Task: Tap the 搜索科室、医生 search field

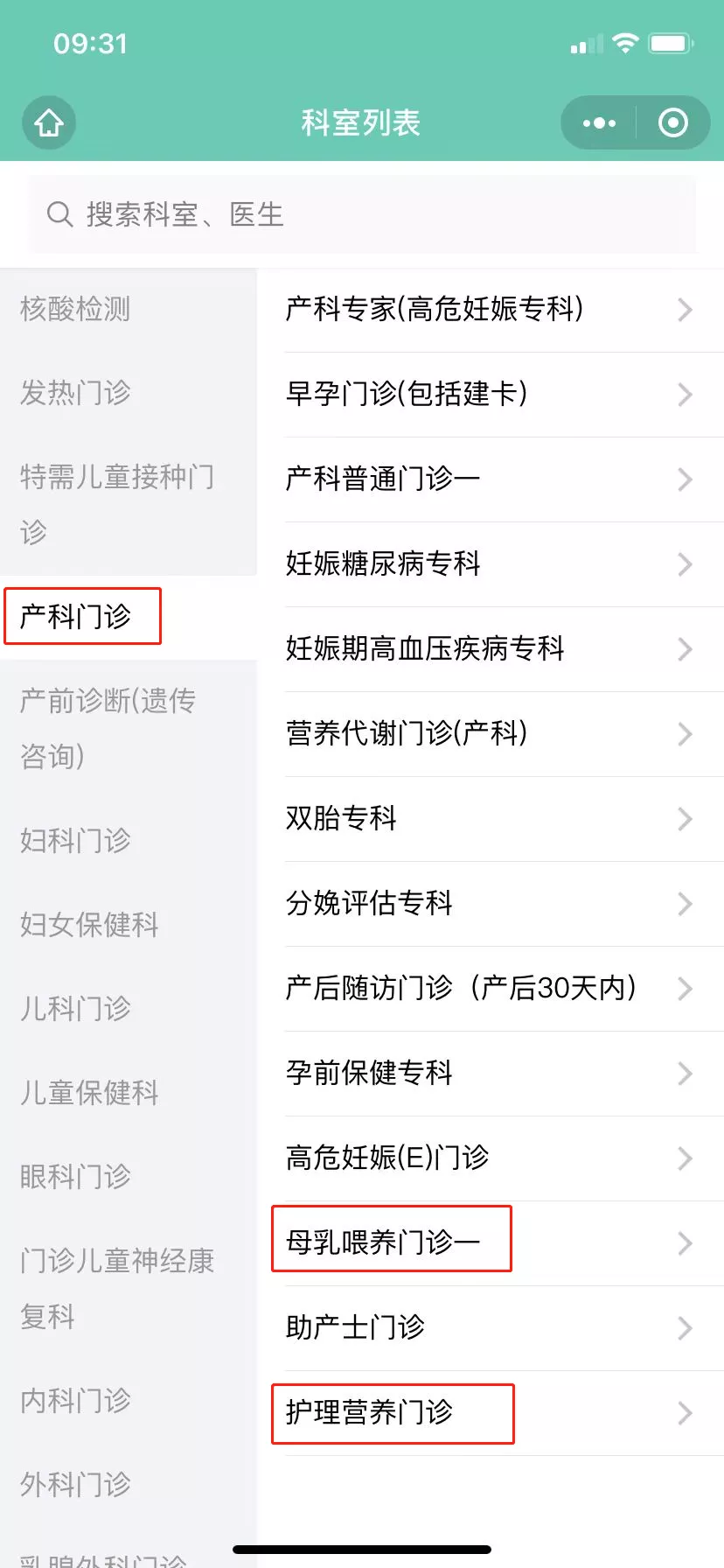Action: point(362,214)
